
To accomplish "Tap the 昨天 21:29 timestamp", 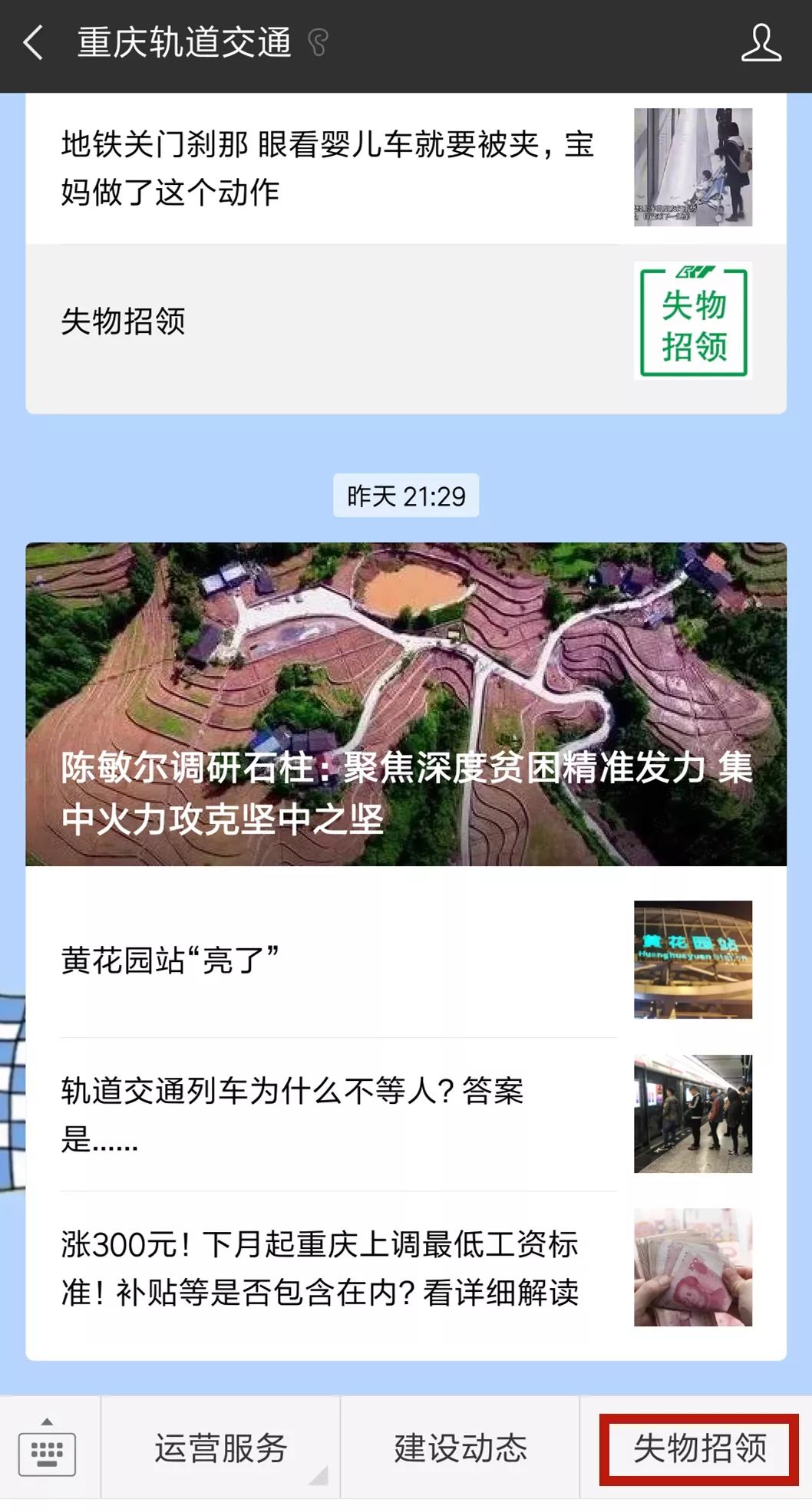I will click(405, 496).
